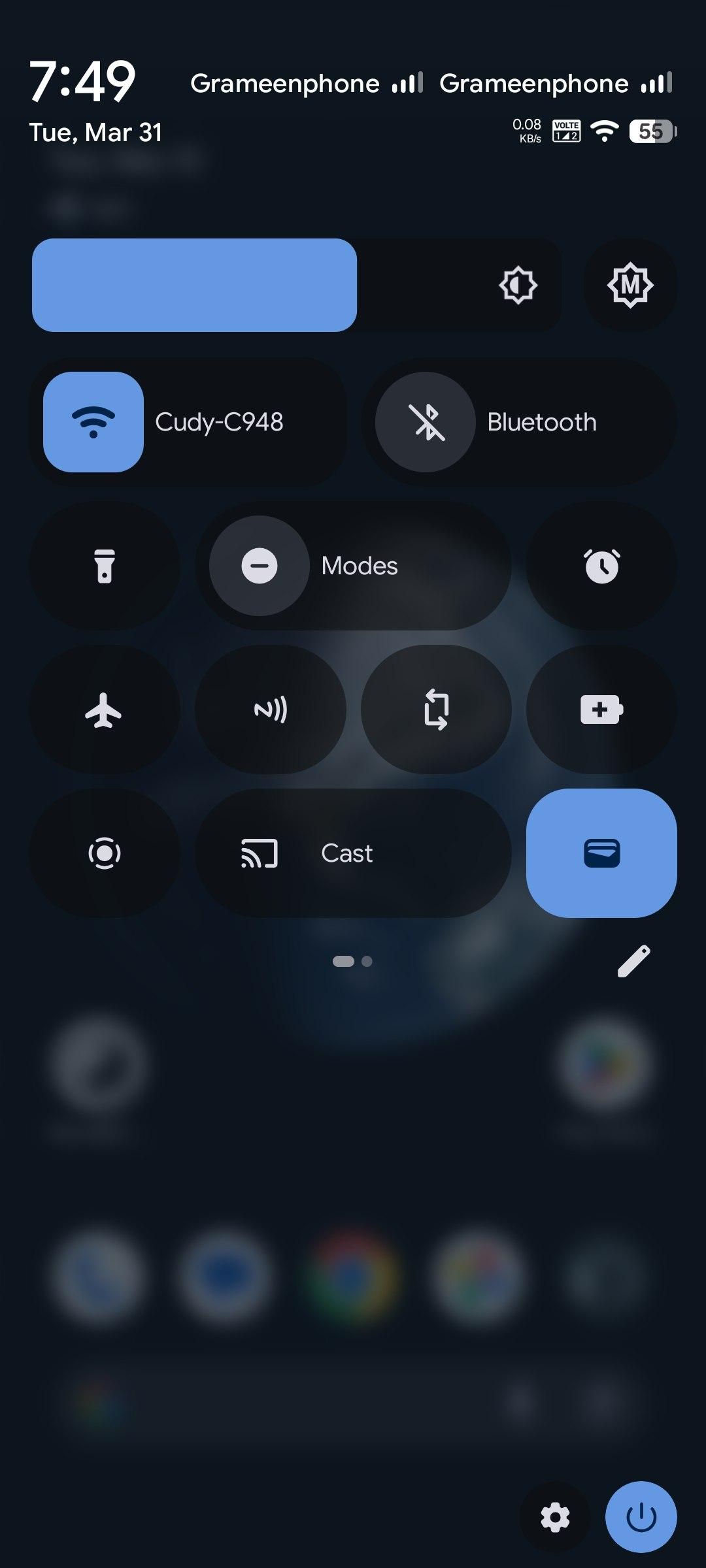Turn on Bluetooth
Screen dimensions: 706x1568
pos(426,422)
